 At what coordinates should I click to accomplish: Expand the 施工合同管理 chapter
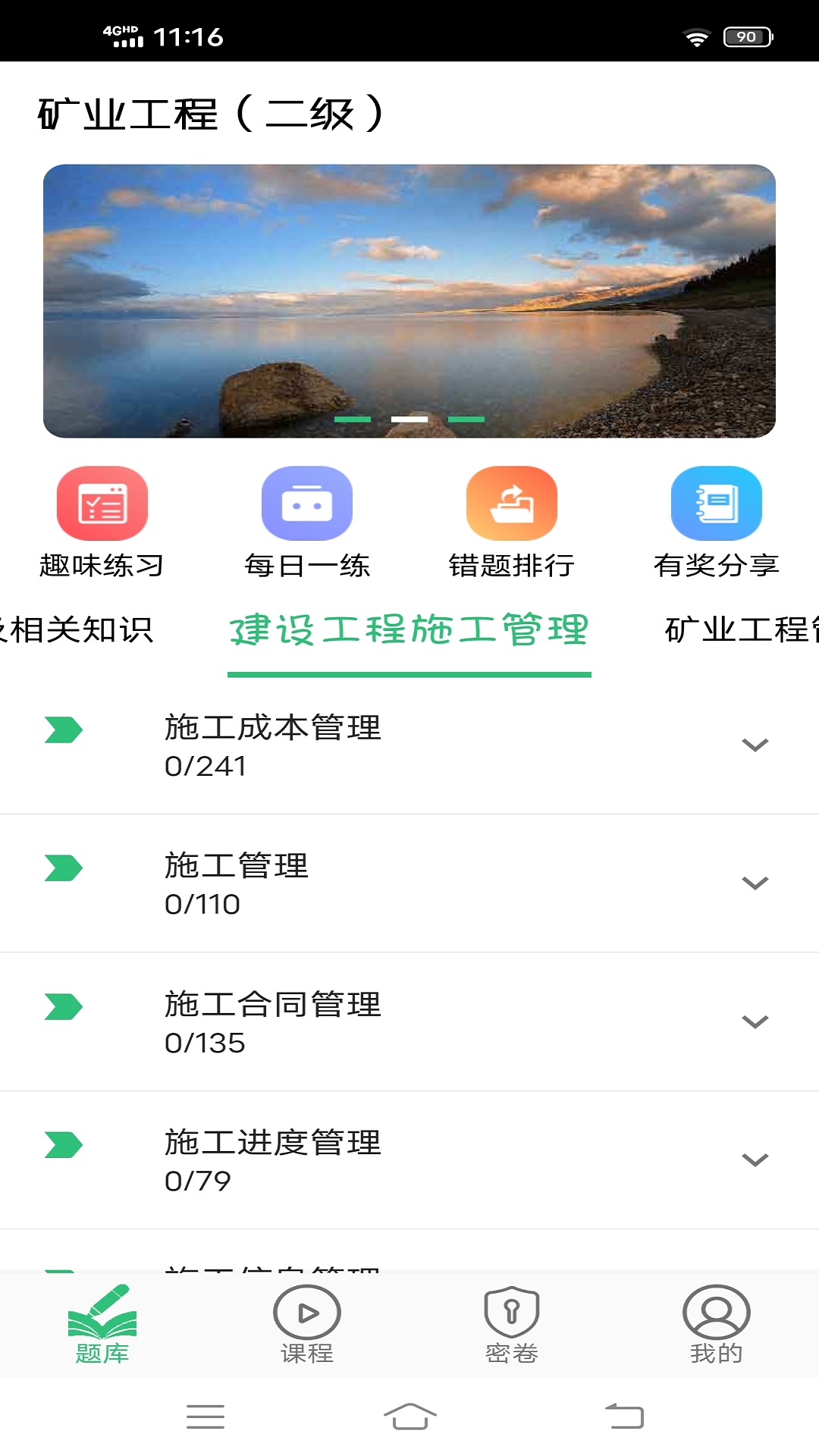click(755, 1022)
